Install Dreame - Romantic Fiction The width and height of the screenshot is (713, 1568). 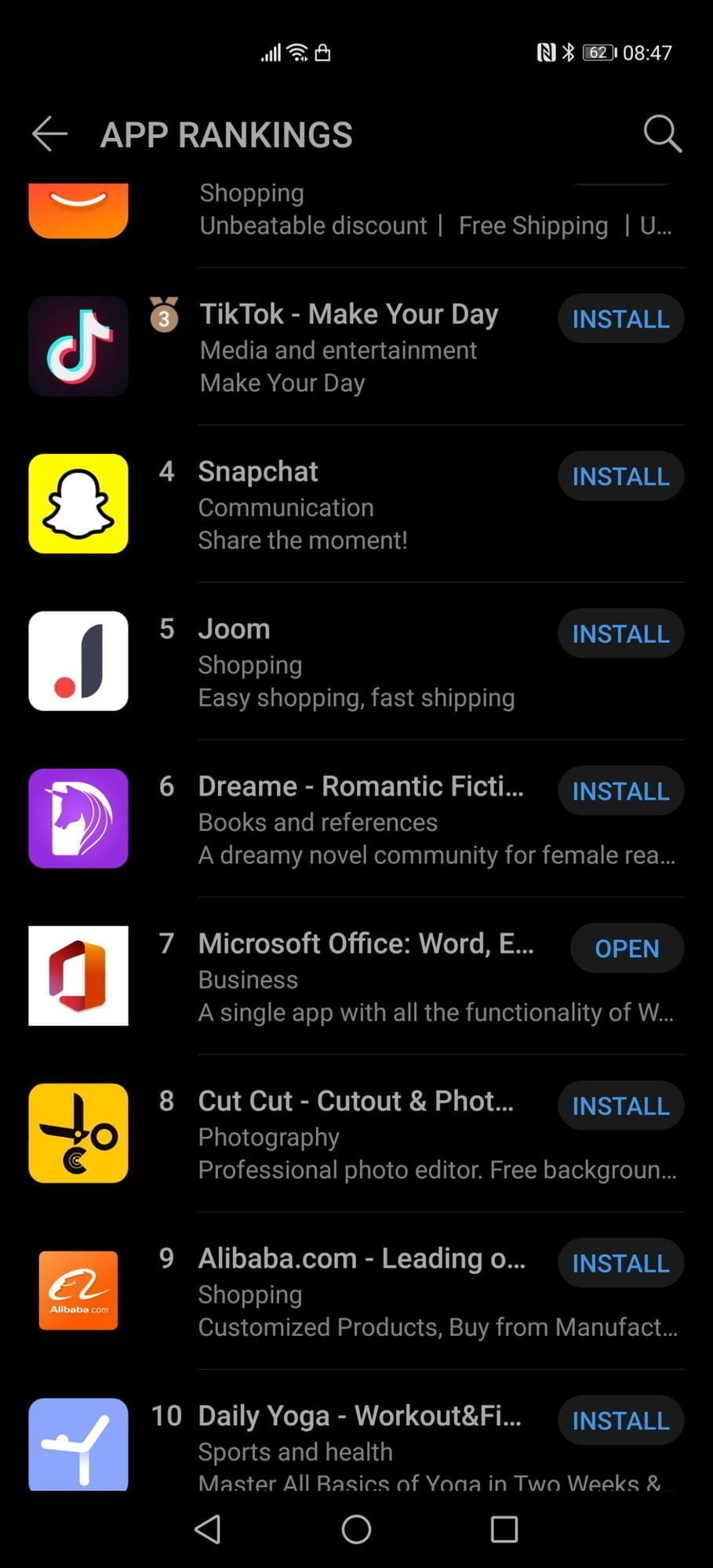(x=620, y=791)
